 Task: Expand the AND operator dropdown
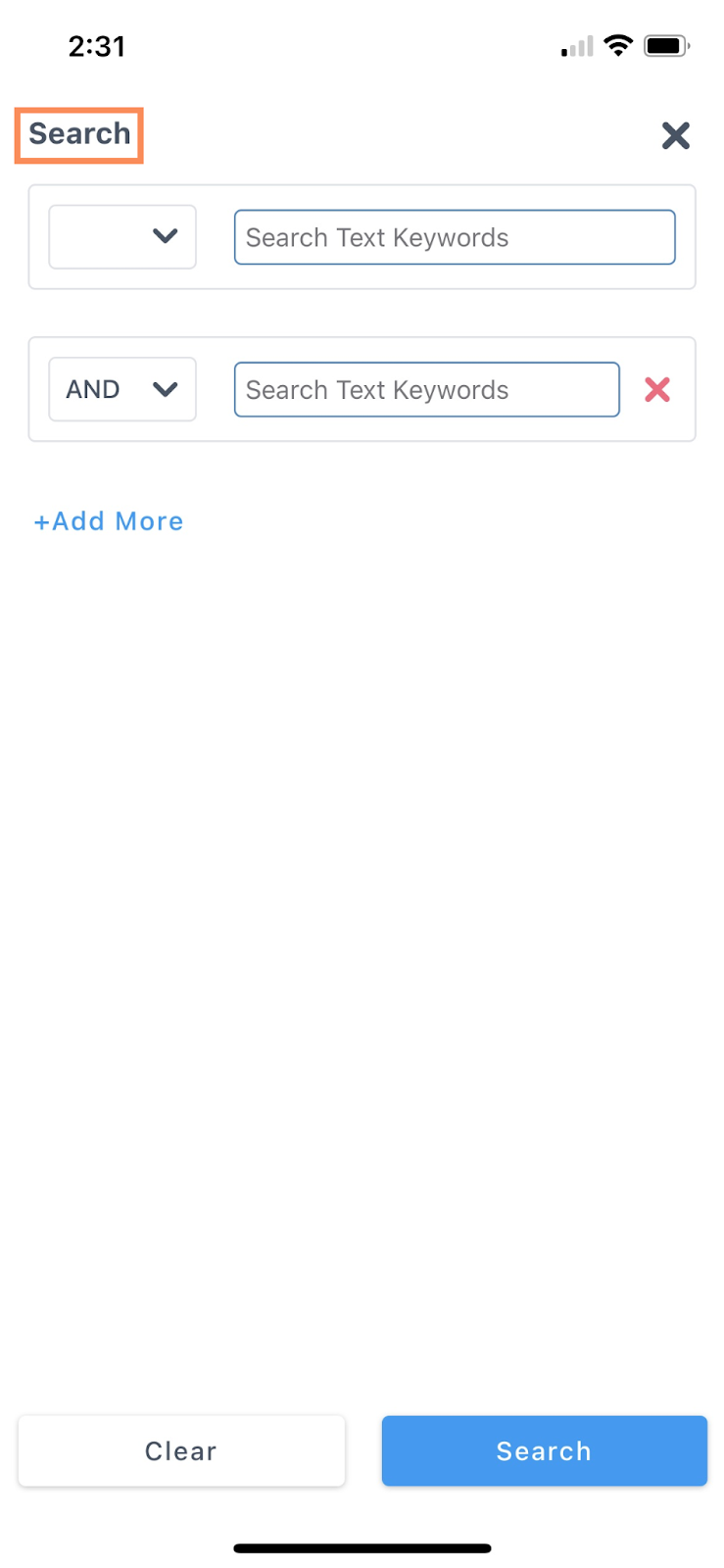pos(122,389)
